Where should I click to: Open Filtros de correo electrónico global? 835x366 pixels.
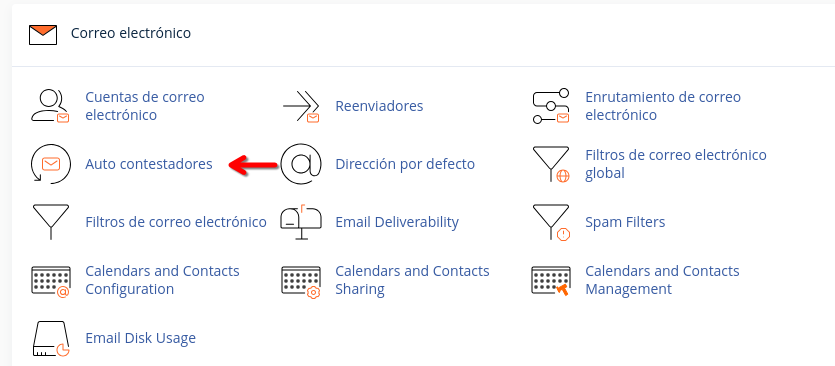tap(675, 164)
